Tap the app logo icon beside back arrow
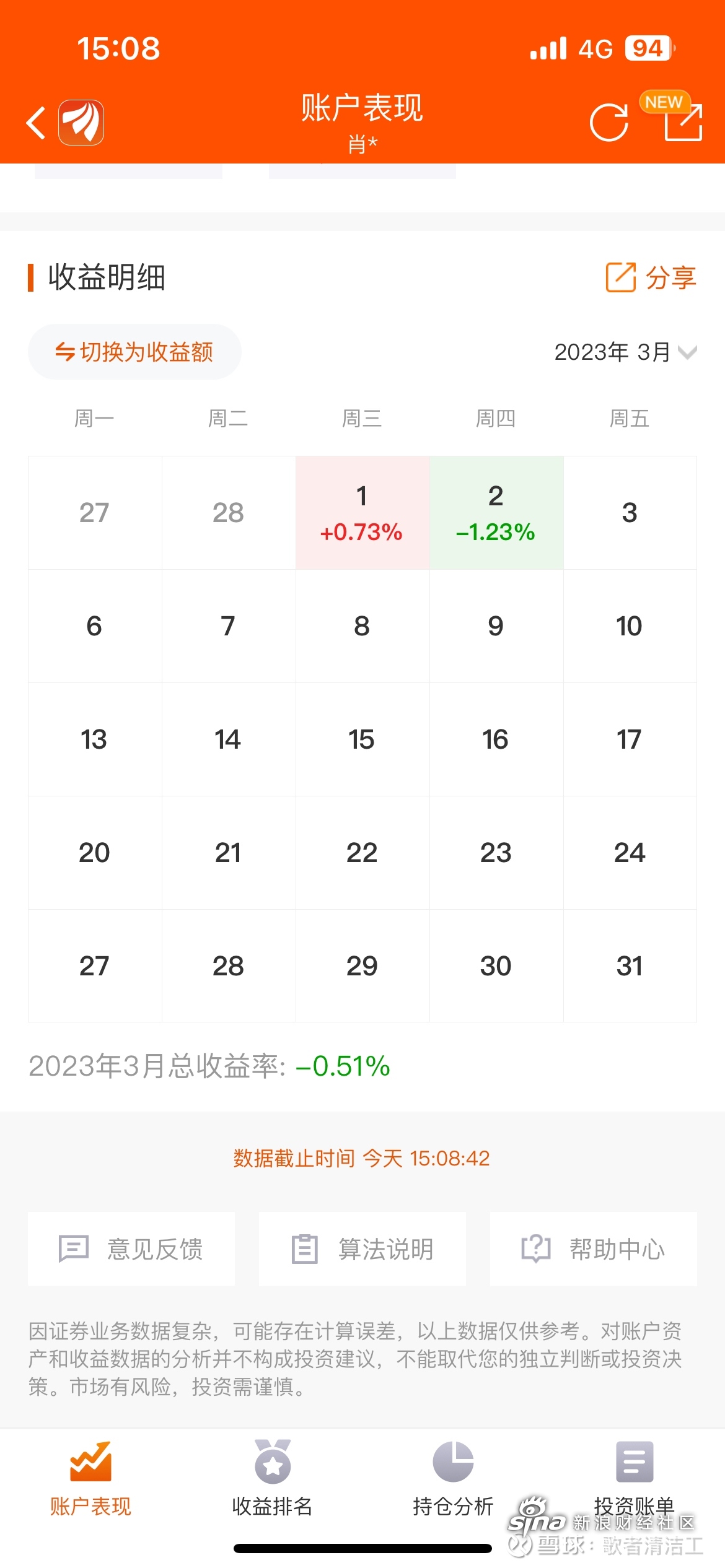Viewport: 725px width, 1568px height. coord(81,123)
